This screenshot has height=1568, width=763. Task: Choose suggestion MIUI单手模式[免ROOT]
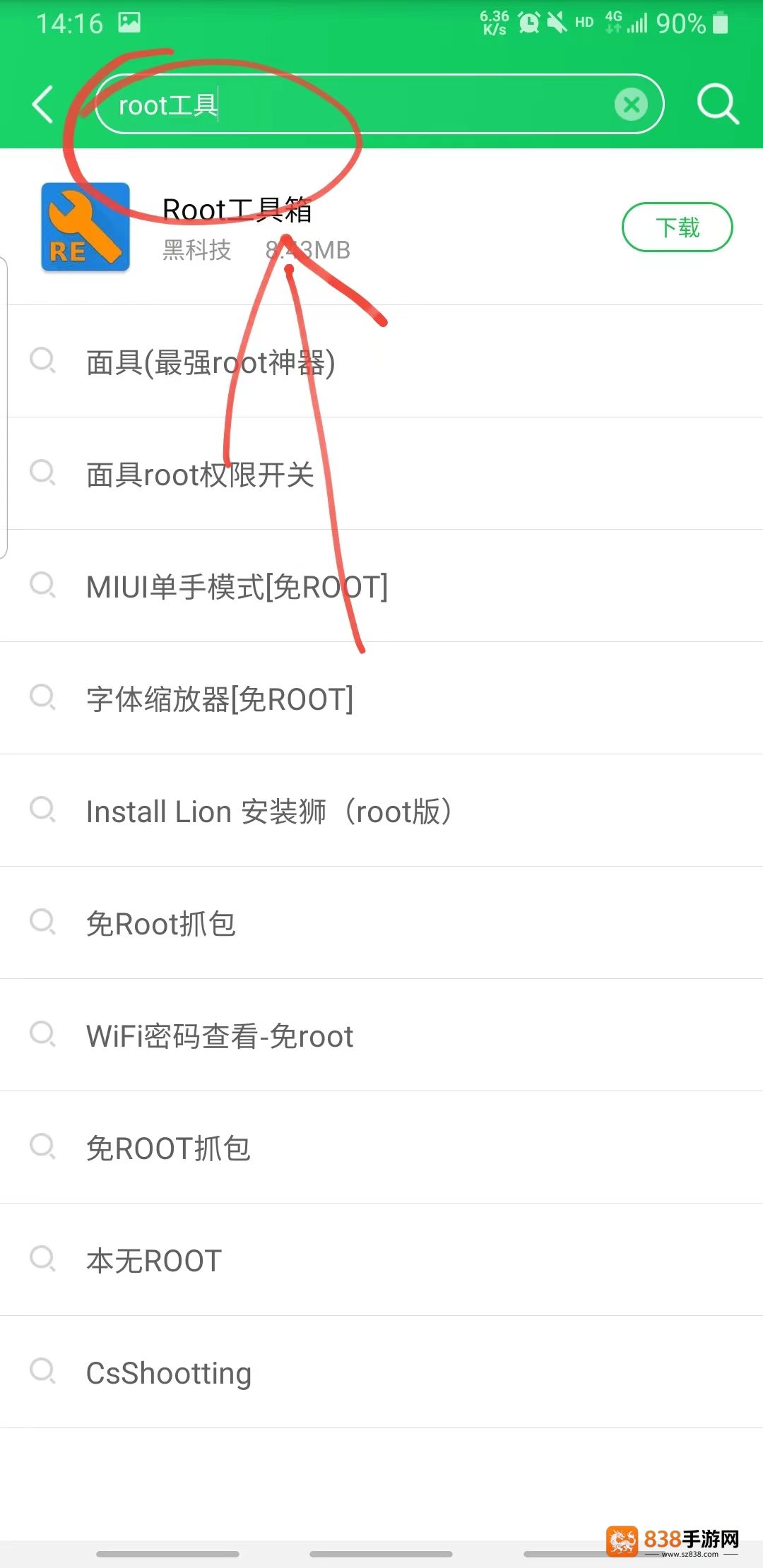coord(381,586)
